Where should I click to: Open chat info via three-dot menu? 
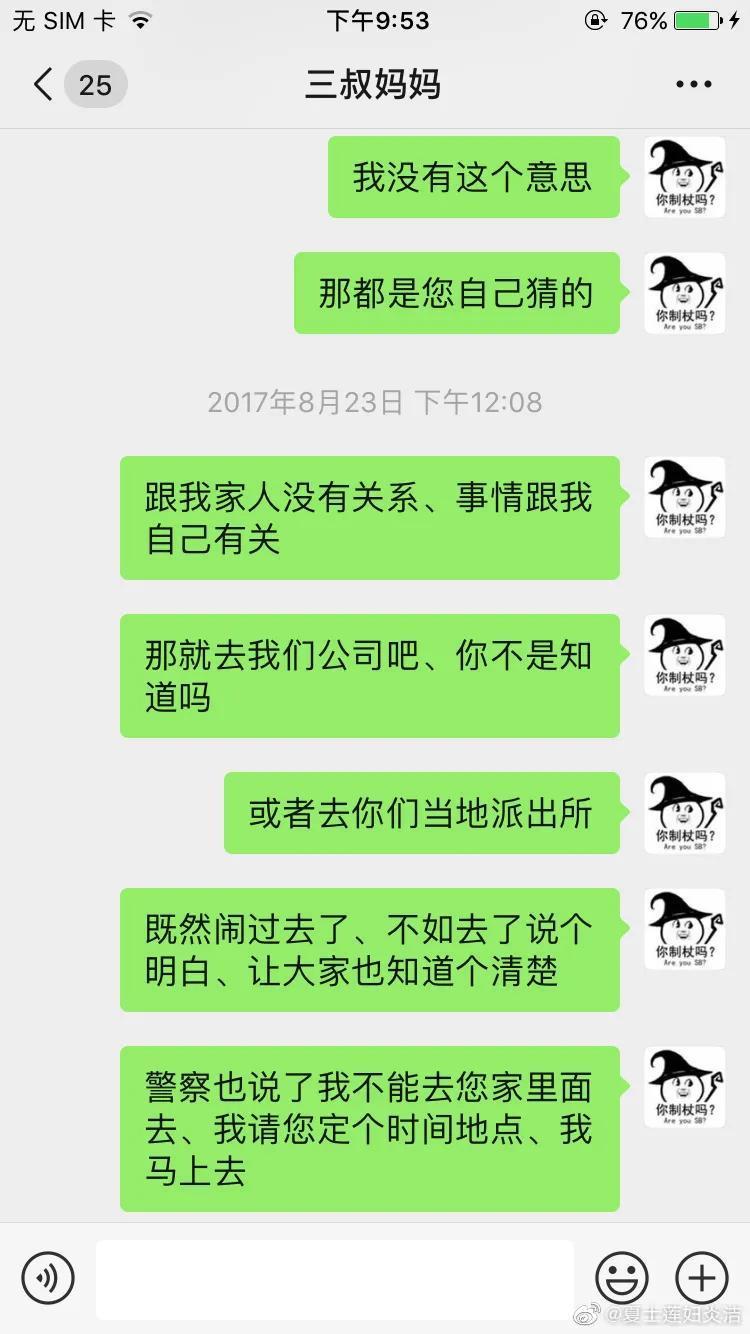click(694, 85)
